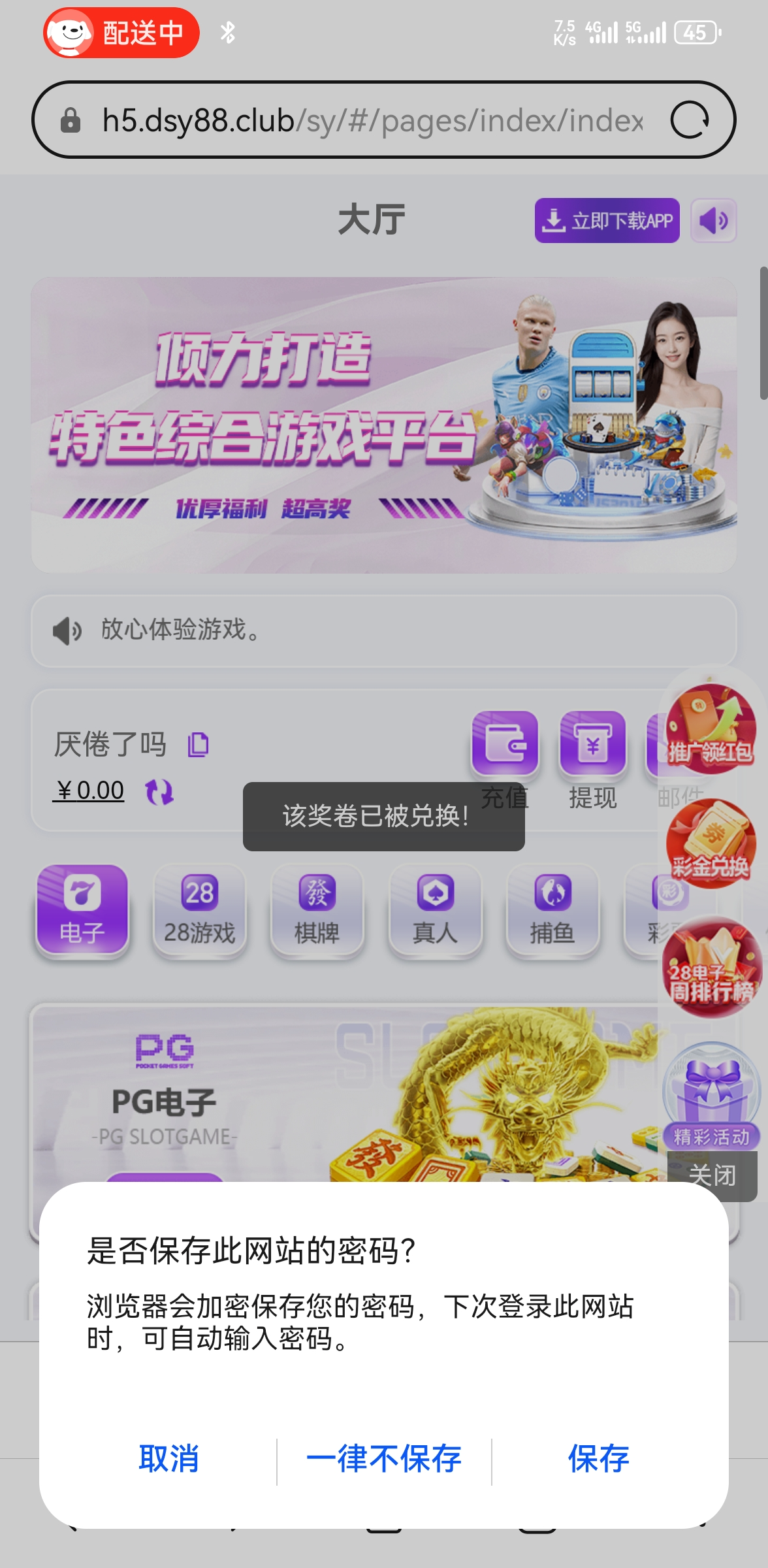Switch to the 真人 category
768x1568 pixels.
point(435,911)
